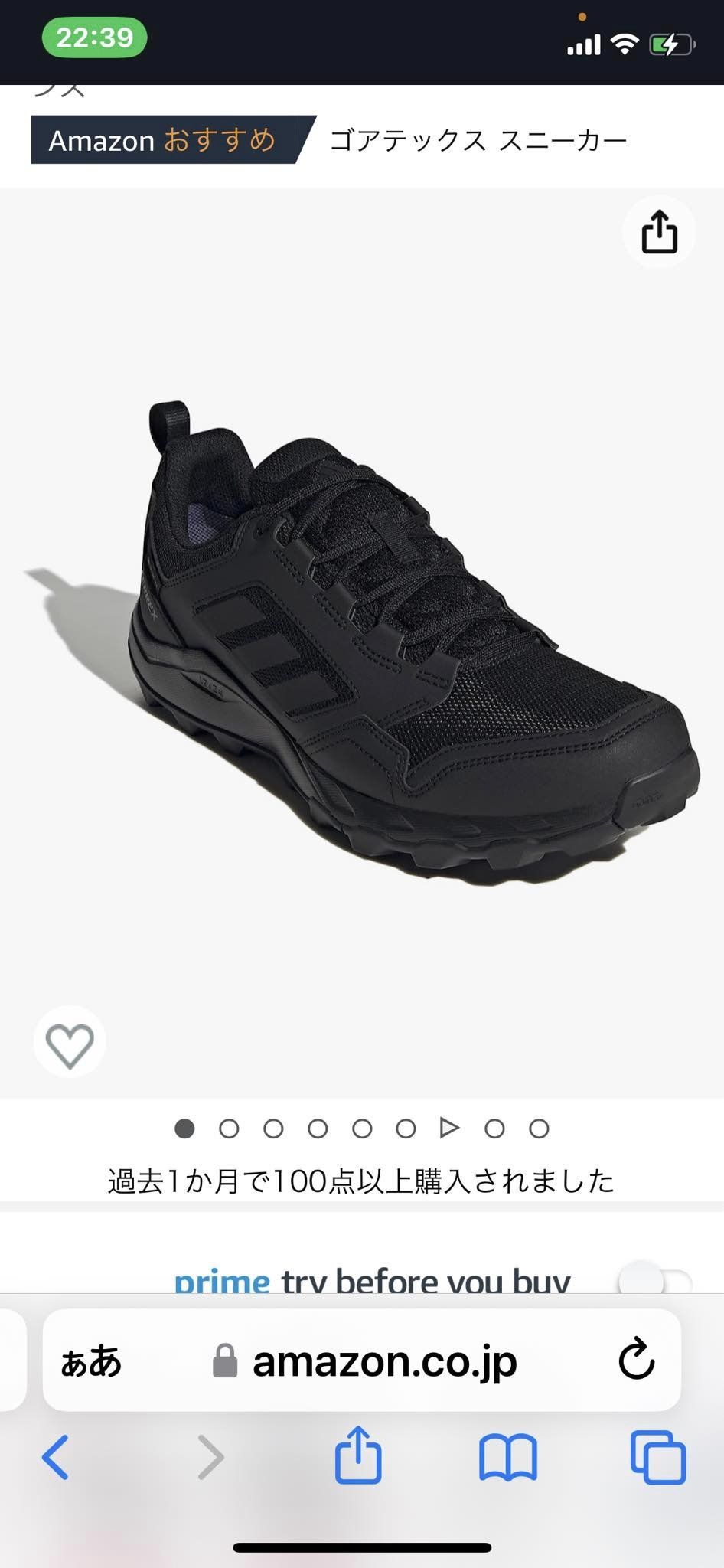Open the black sneaker product image
This screenshot has height=1568, width=724.
coord(413,643)
